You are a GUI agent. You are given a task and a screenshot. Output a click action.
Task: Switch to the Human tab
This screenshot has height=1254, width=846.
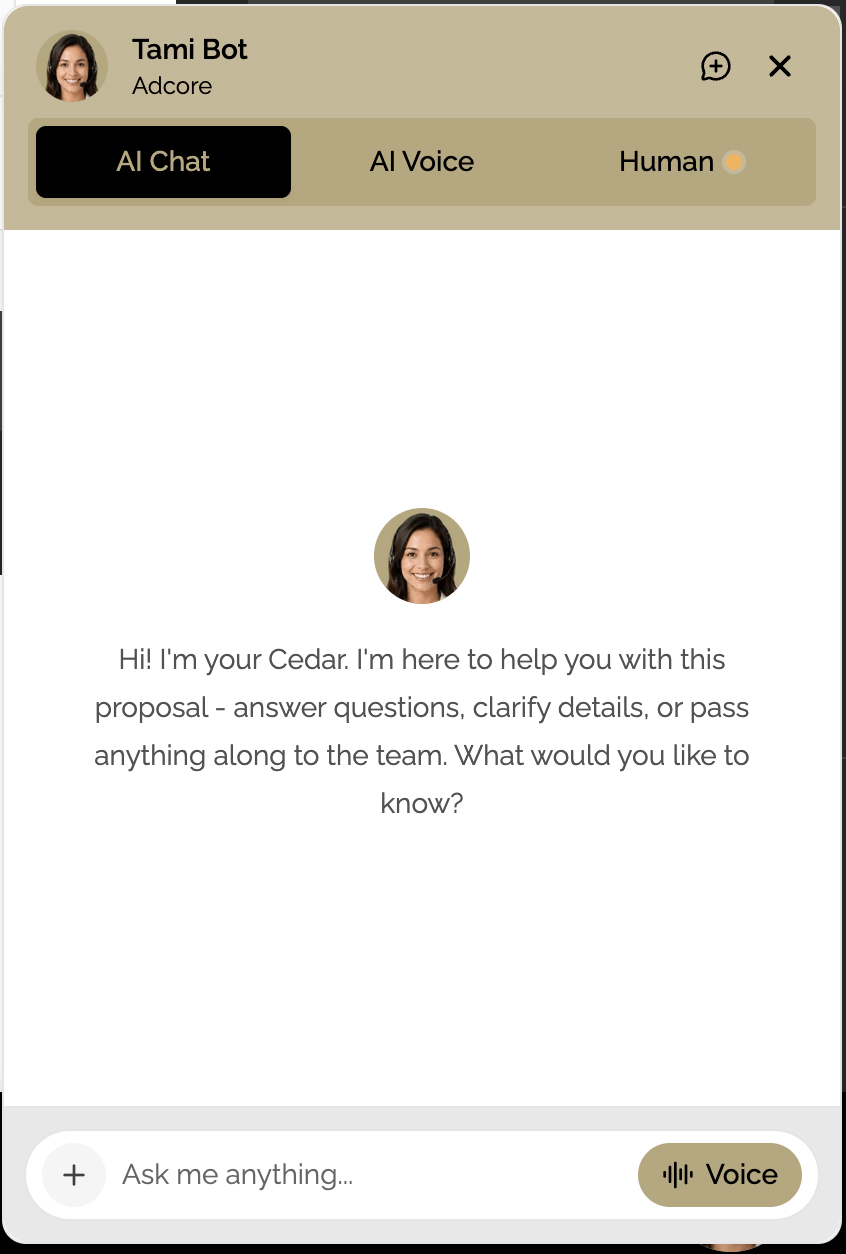681,162
